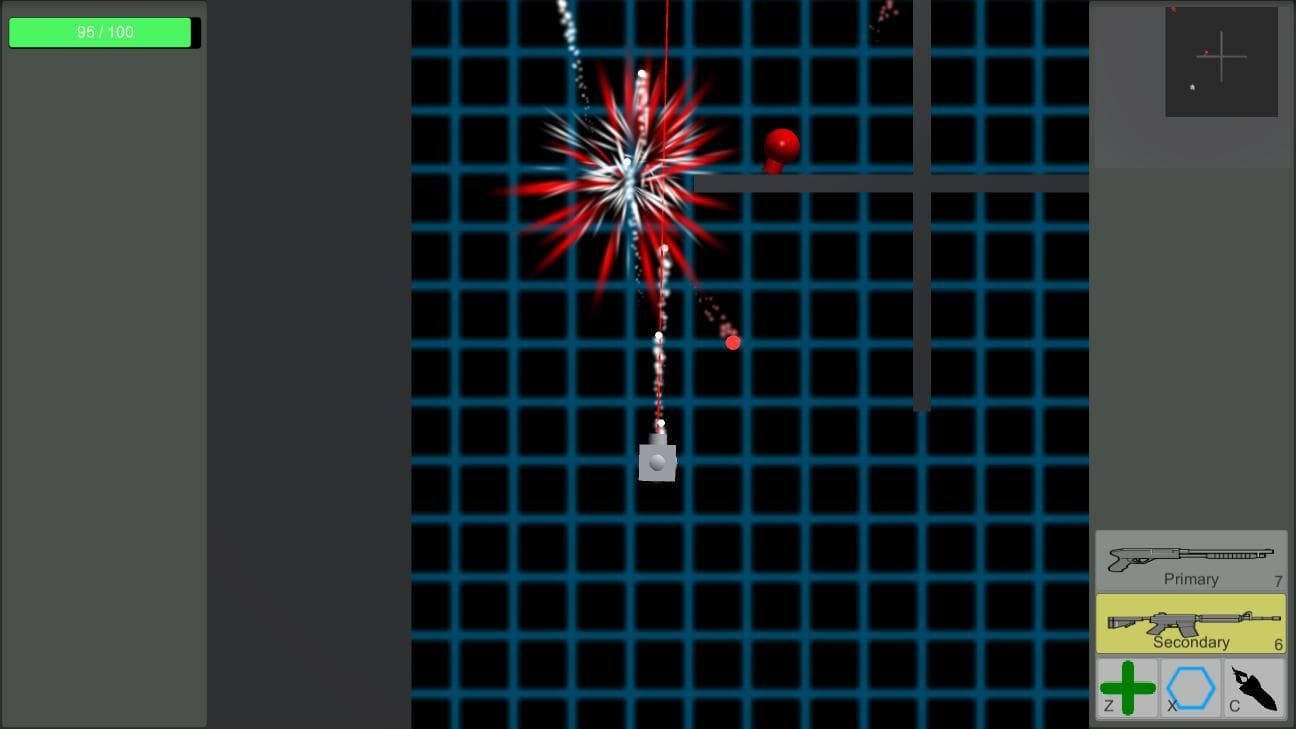Select the Primary shotgun weapon
The image size is (1296, 729).
(x=1190, y=561)
